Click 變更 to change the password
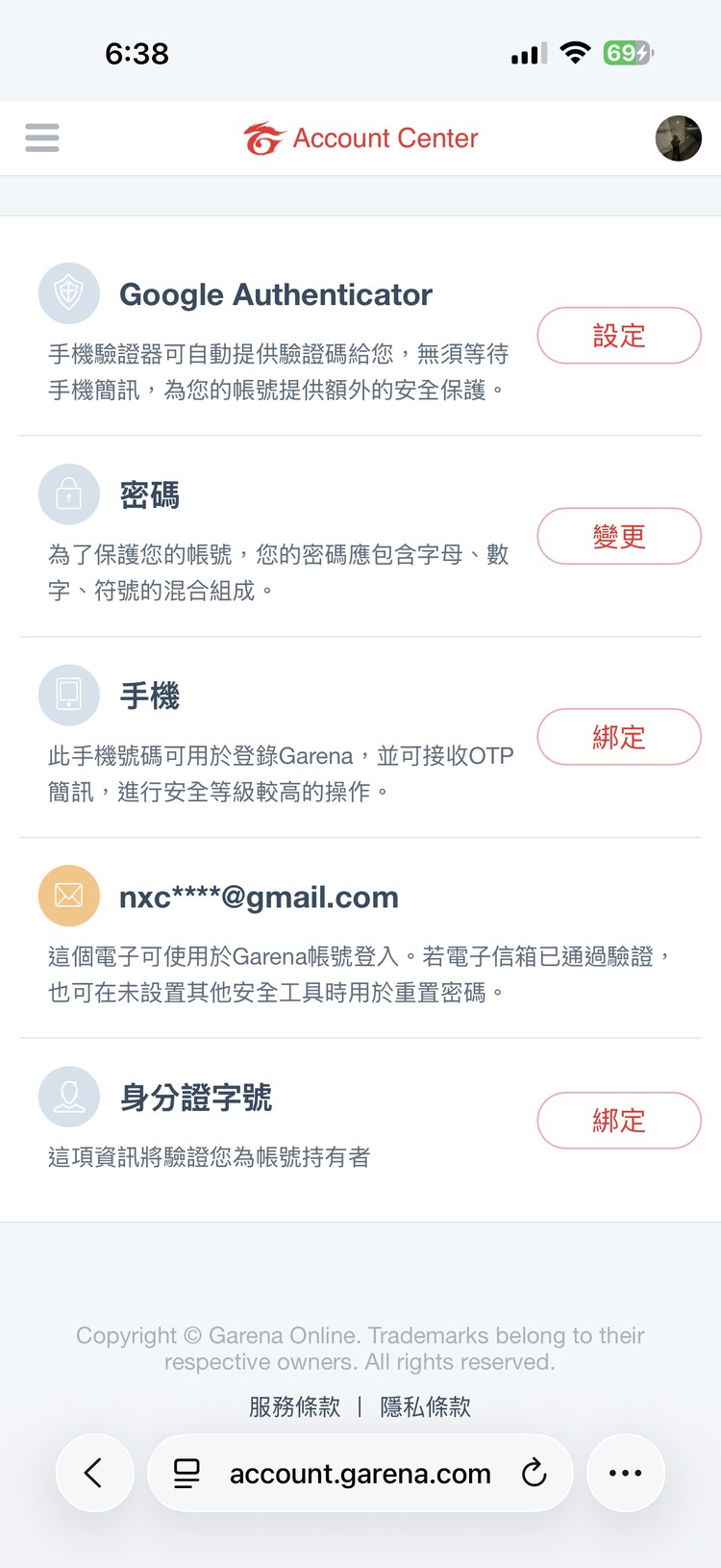 [x=618, y=536]
